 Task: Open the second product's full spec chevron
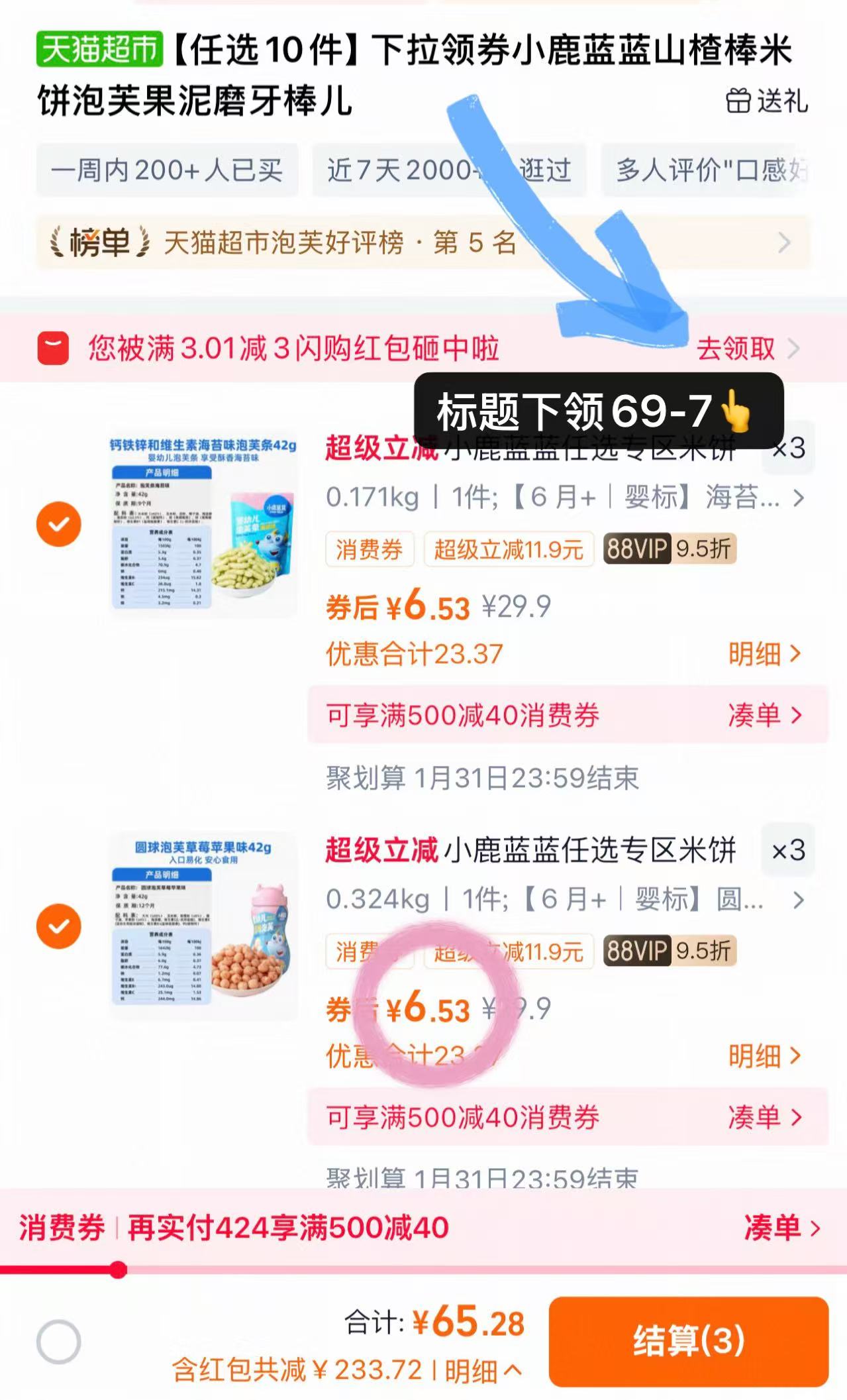tap(798, 900)
